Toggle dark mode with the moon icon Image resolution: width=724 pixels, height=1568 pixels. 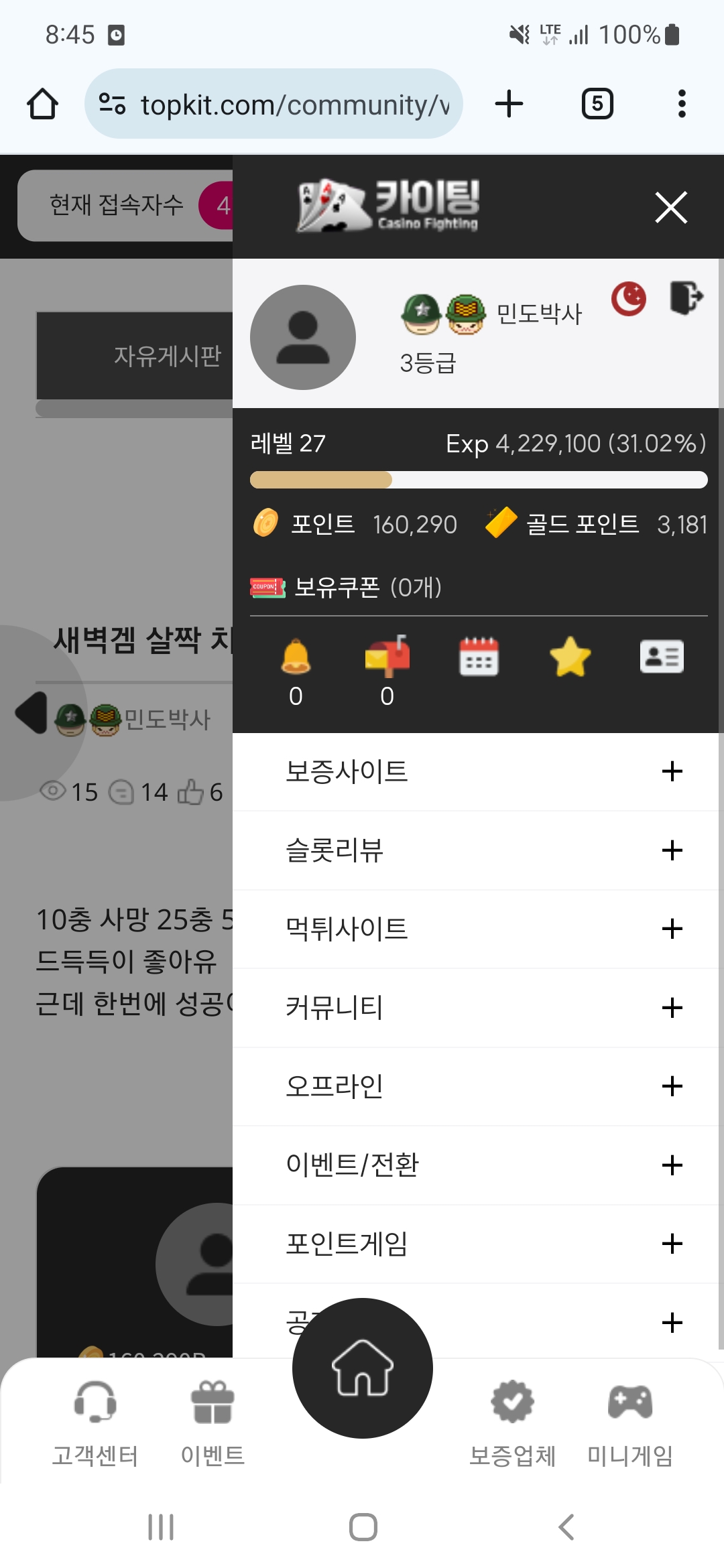[628, 299]
